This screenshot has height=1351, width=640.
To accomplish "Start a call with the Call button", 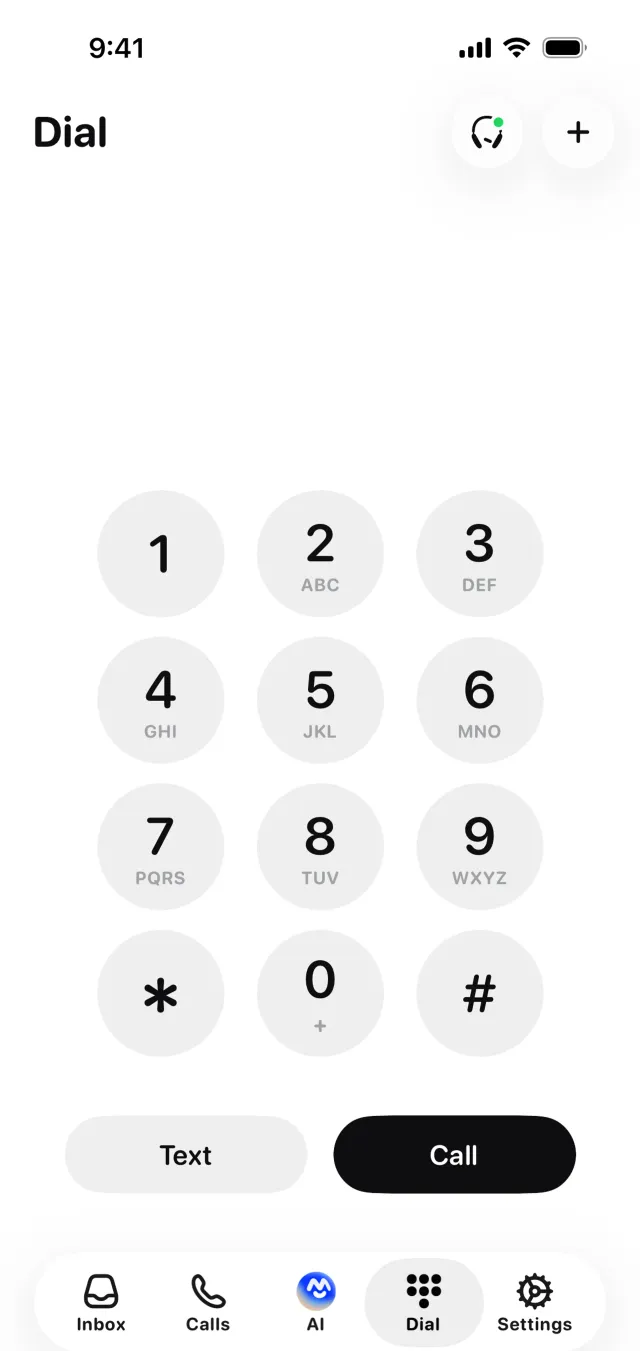I will click(x=454, y=1155).
